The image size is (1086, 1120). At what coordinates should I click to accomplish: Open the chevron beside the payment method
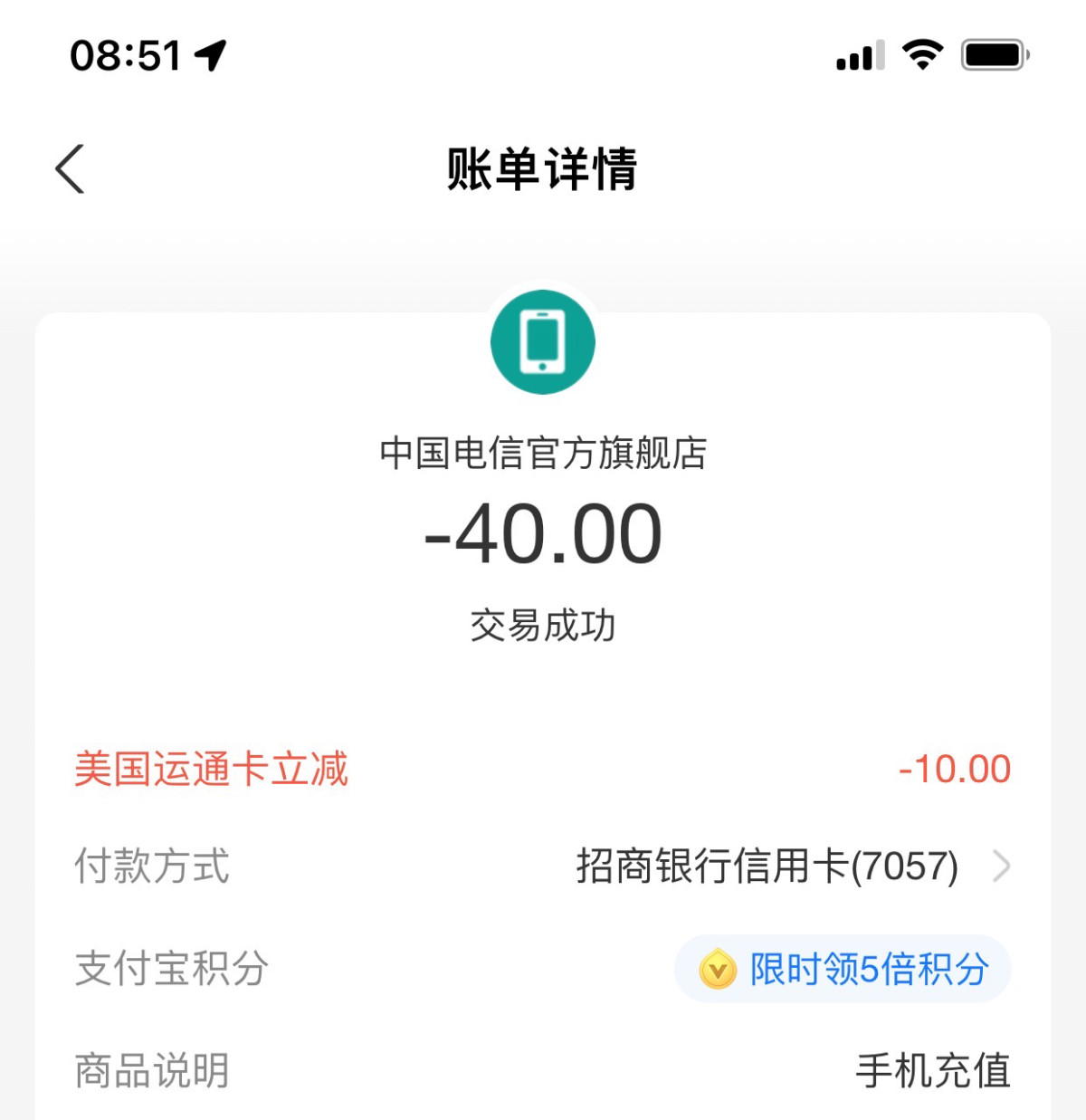coord(1003,866)
